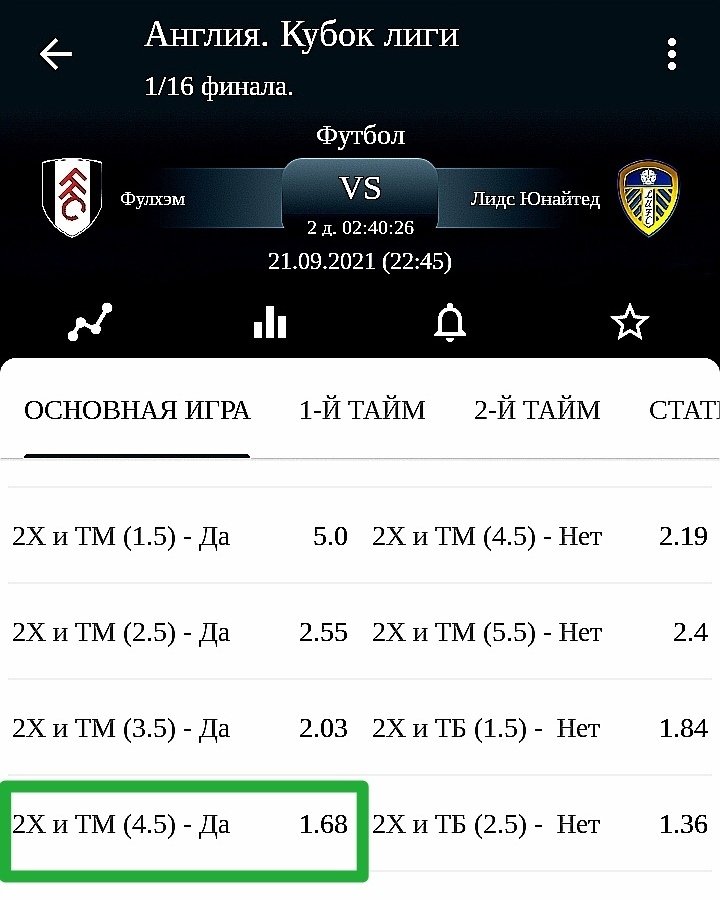Switch to the 1-Й ТАЙМ tab
720x900 pixels.
pyautogui.click(x=362, y=410)
